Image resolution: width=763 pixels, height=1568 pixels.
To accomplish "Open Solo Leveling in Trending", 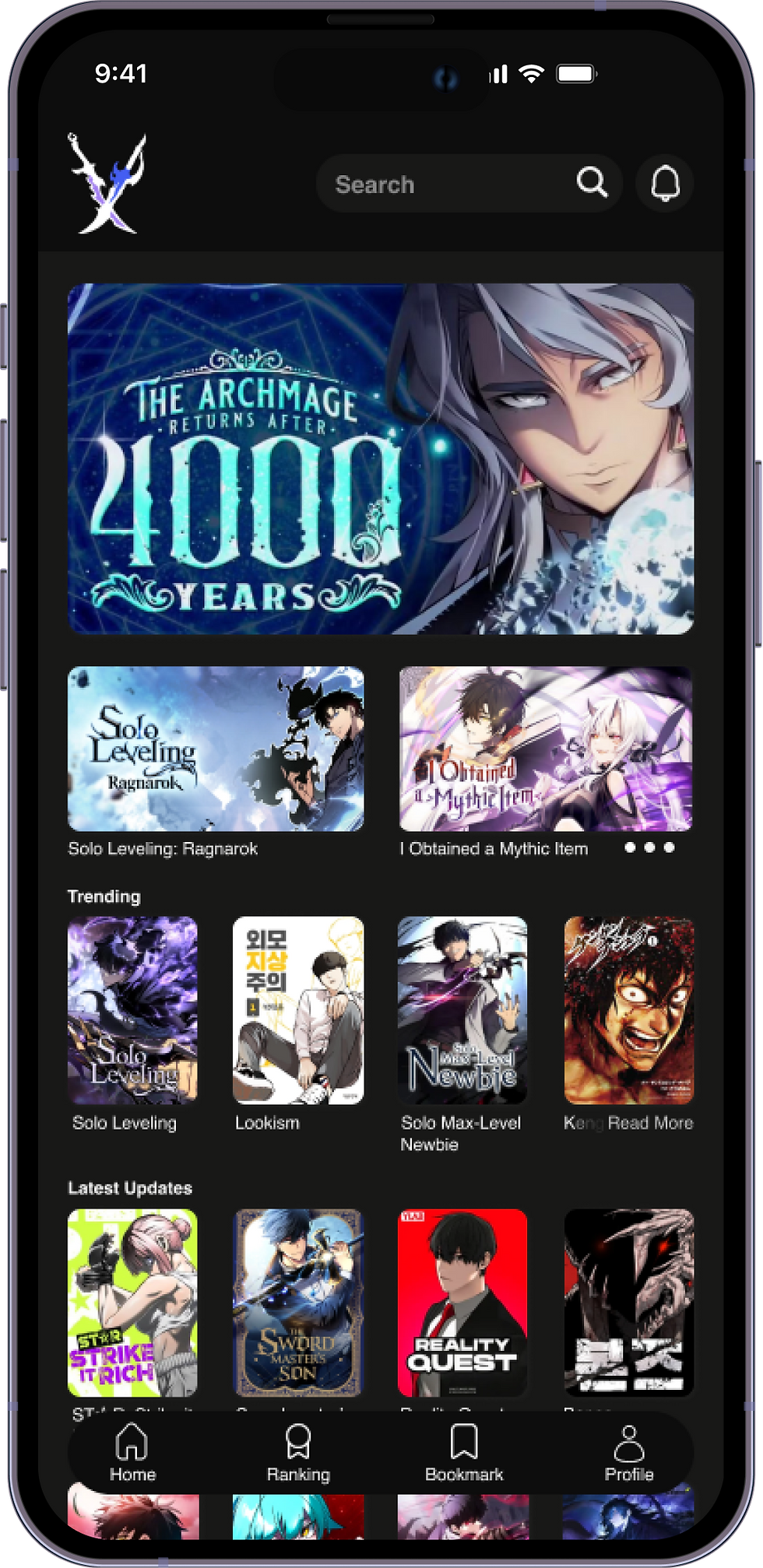I will [132, 1010].
